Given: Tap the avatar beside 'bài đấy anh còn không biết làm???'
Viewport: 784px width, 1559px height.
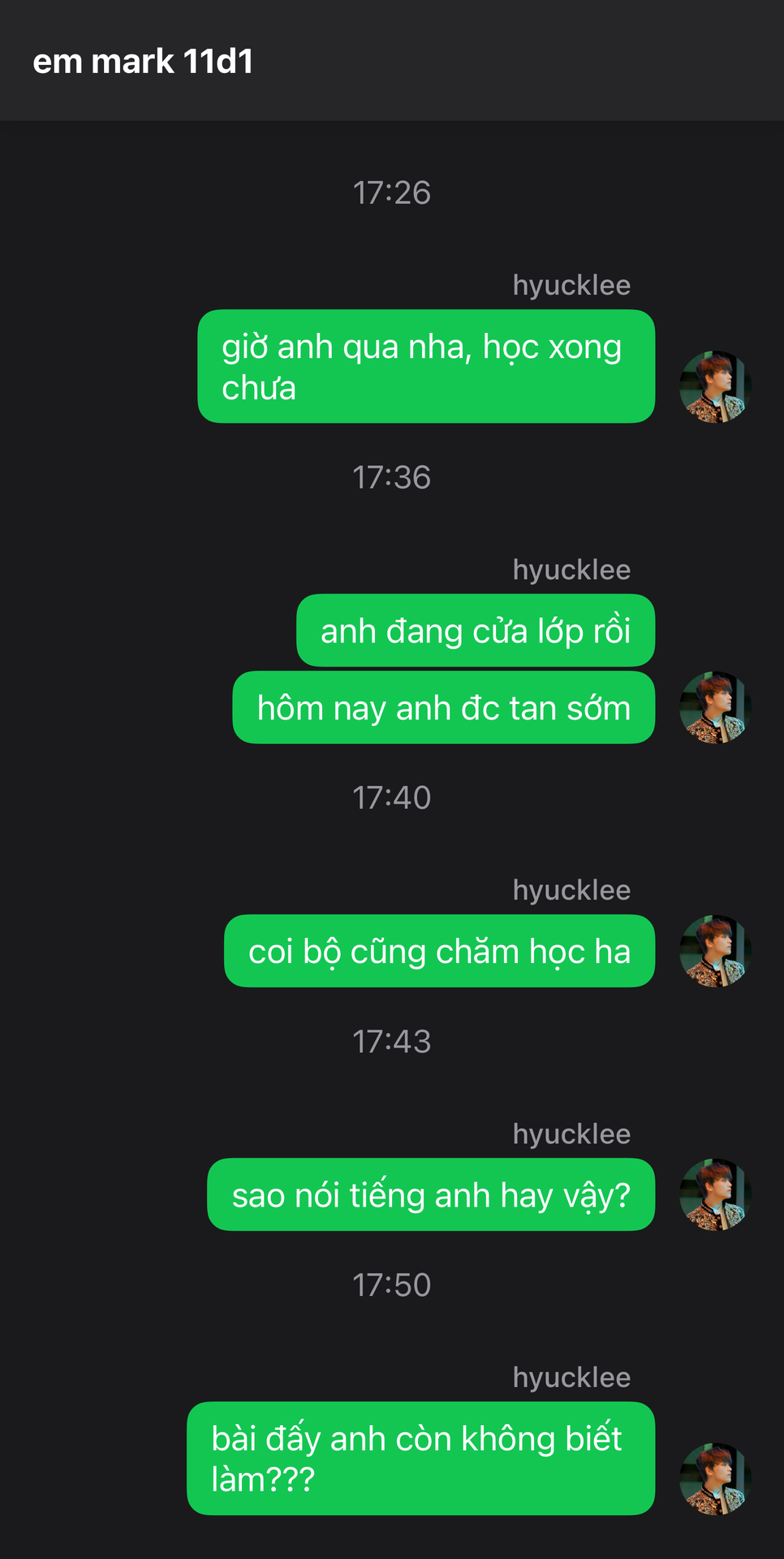Looking at the screenshot, I should [x=715, y=1479].
